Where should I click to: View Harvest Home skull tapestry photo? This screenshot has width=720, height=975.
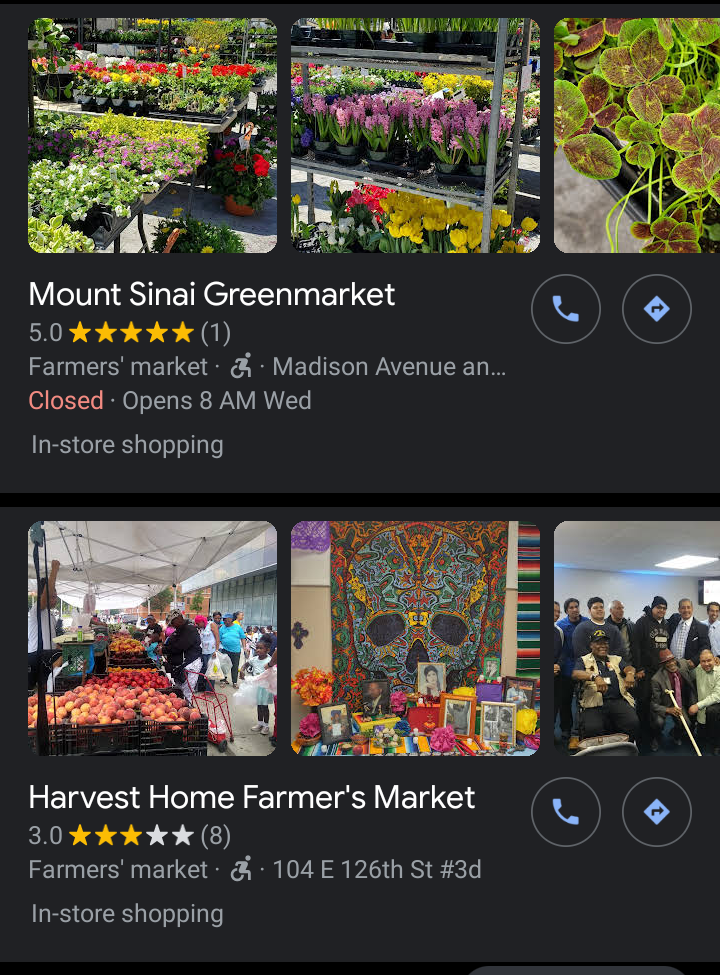point(415,638)
